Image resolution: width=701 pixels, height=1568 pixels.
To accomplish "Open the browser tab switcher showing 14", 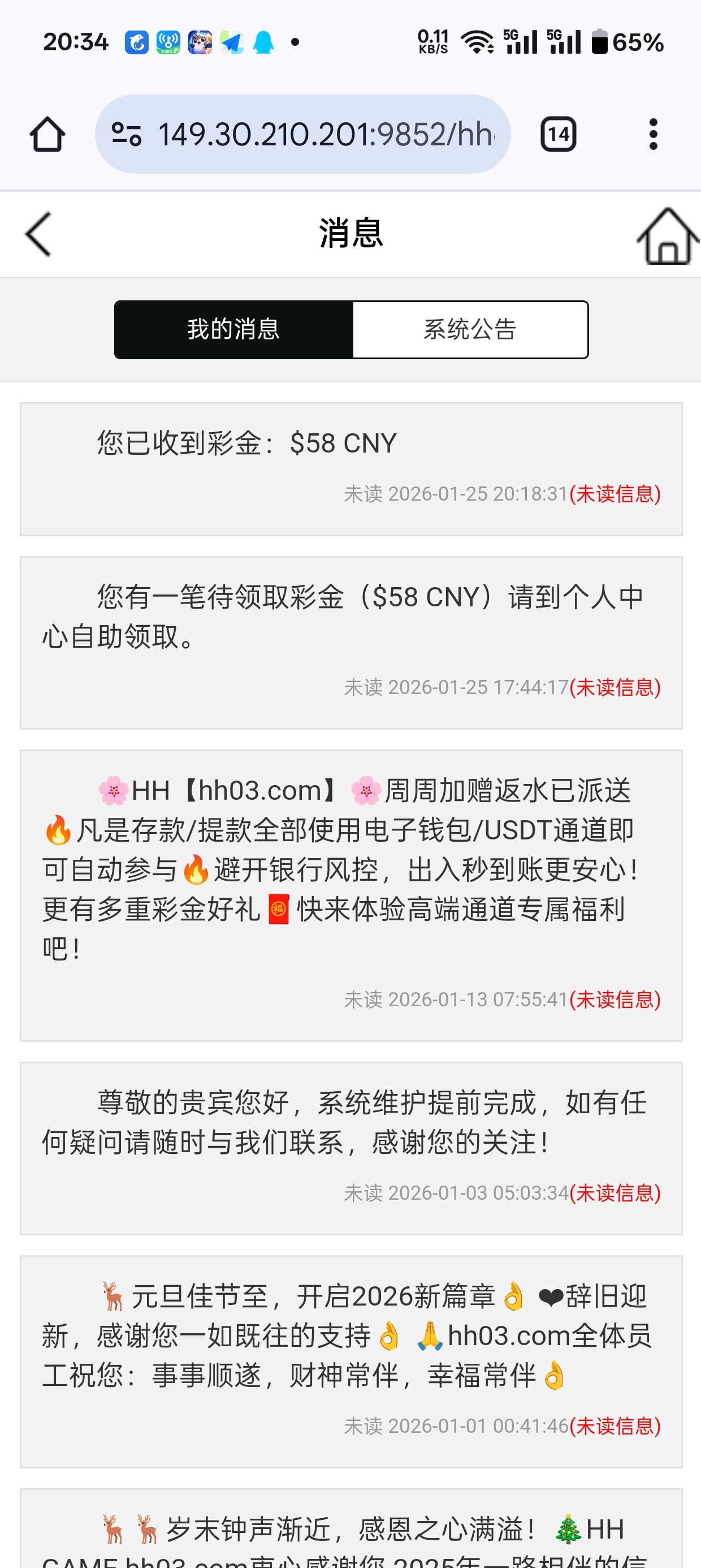I will pyautogui.click(x=558, y=134).
